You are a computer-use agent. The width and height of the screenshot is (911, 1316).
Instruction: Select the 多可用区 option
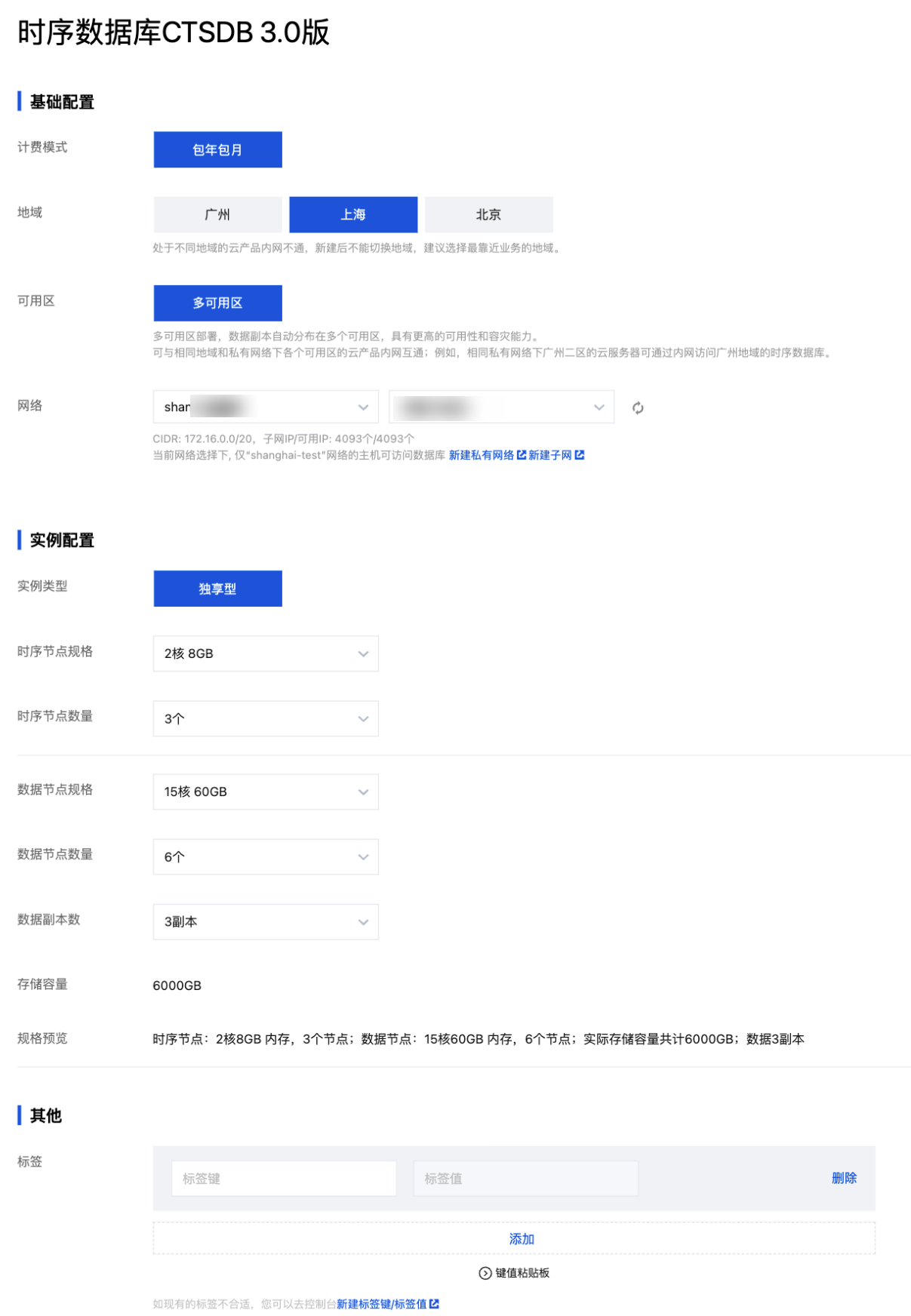tap(217, 303)
